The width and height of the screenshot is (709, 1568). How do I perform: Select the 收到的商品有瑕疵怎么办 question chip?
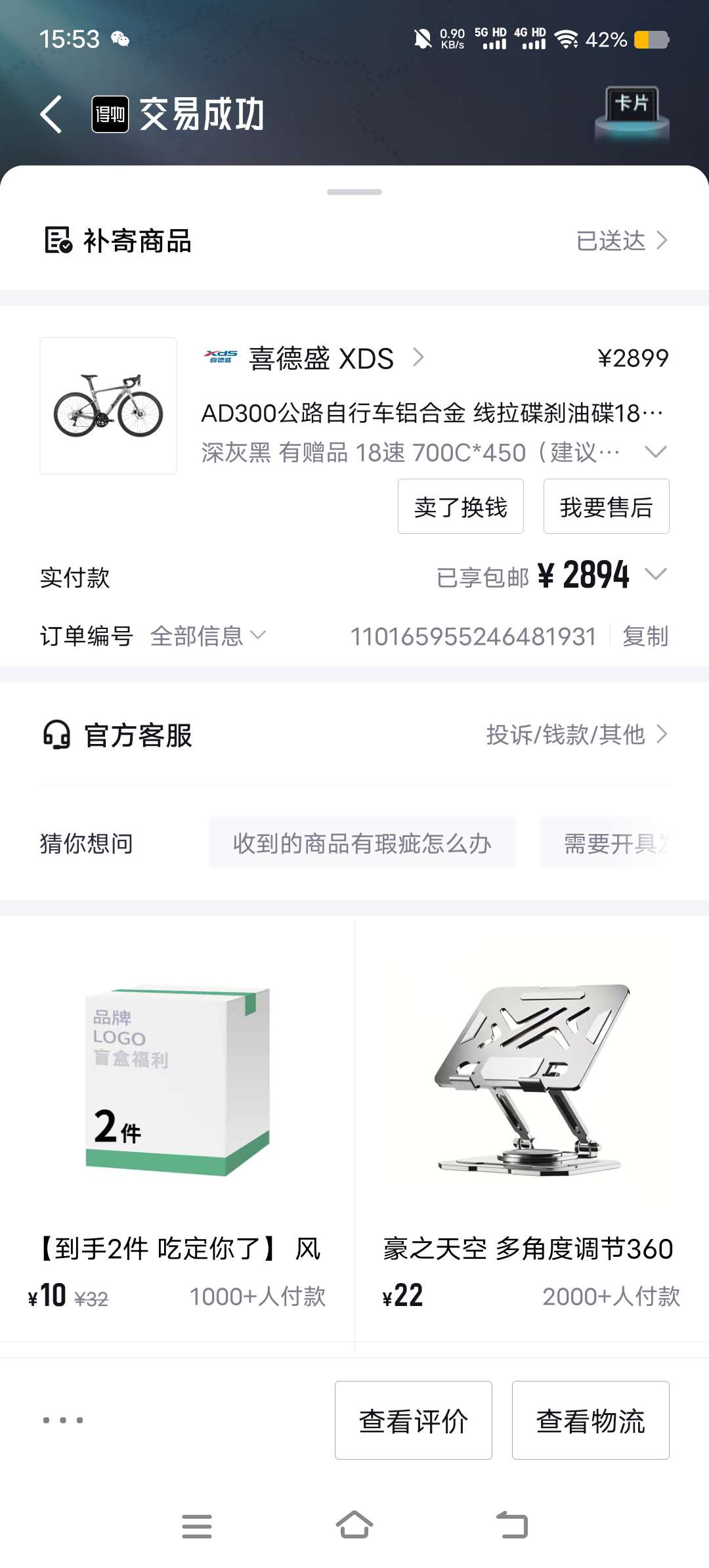(x=362, y=843)
